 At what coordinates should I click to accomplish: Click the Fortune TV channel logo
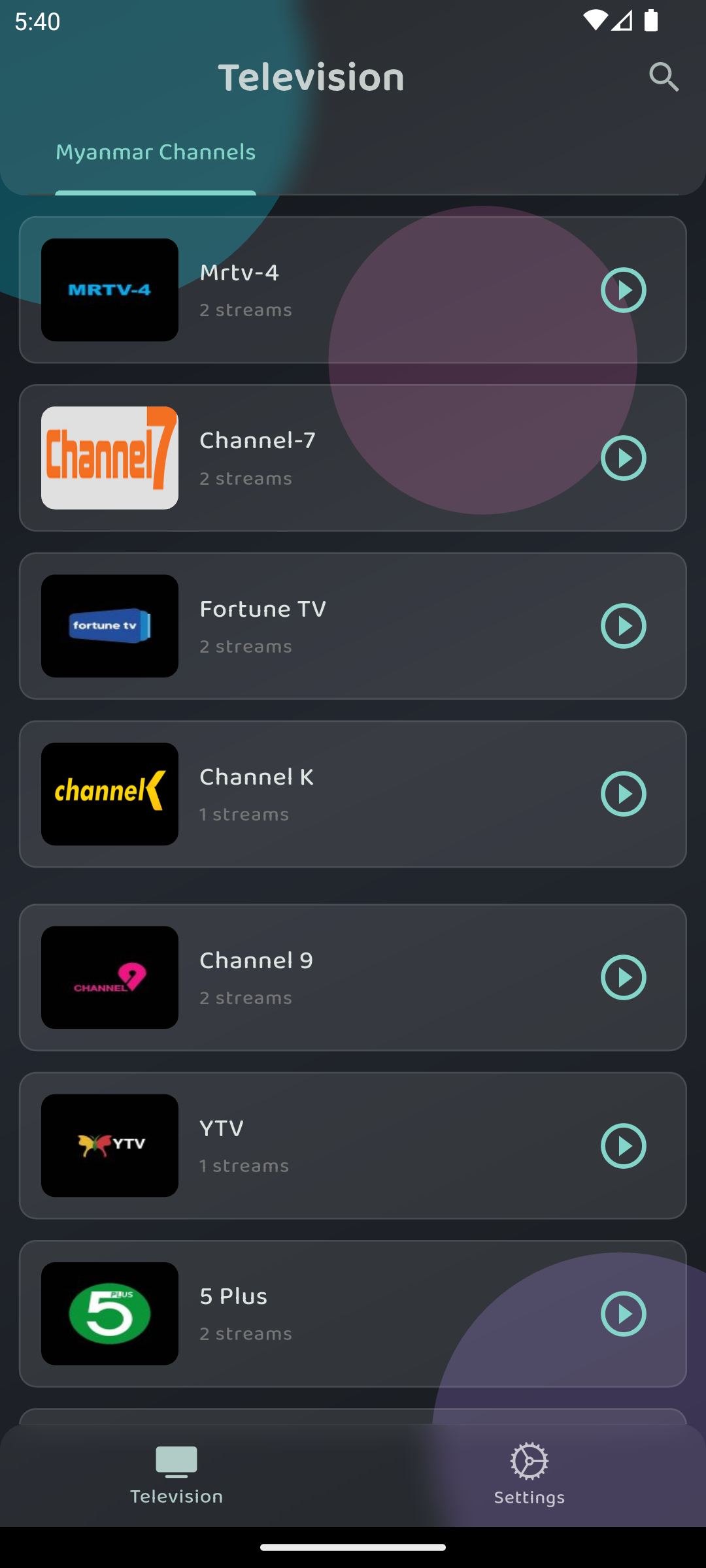point(109,626)
